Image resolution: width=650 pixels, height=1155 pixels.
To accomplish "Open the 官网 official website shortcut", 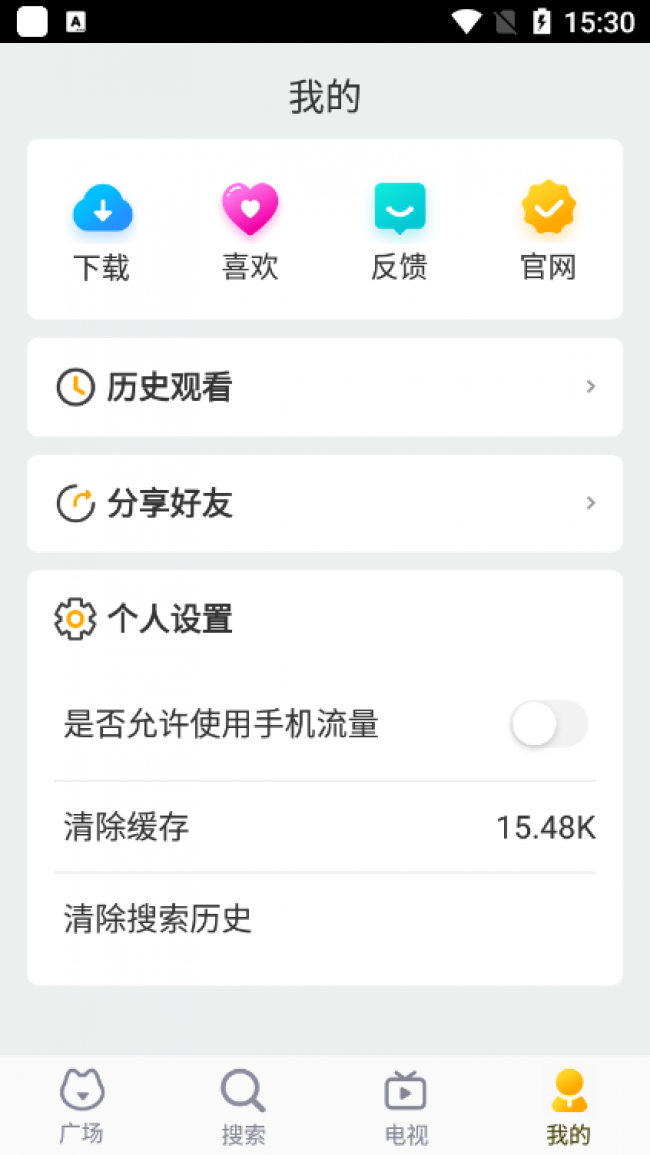I will point(548,232).
